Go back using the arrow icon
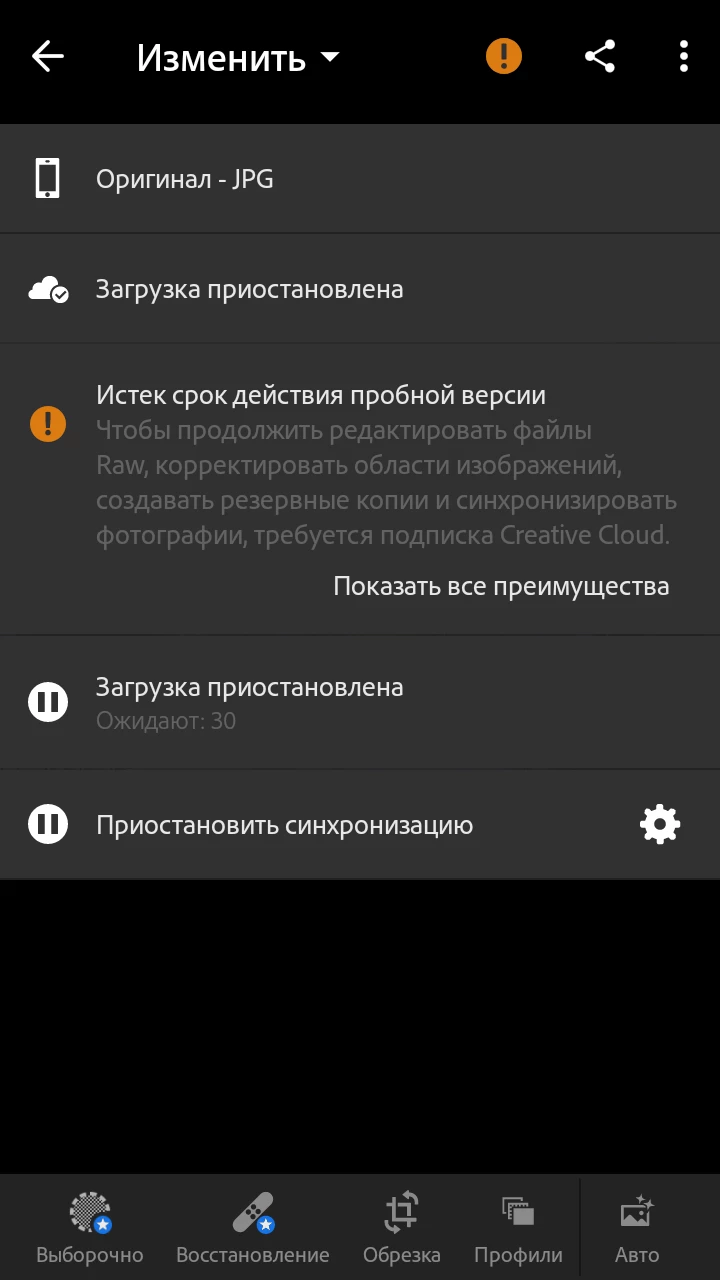 pyautogui.click(x=47, y=57)
